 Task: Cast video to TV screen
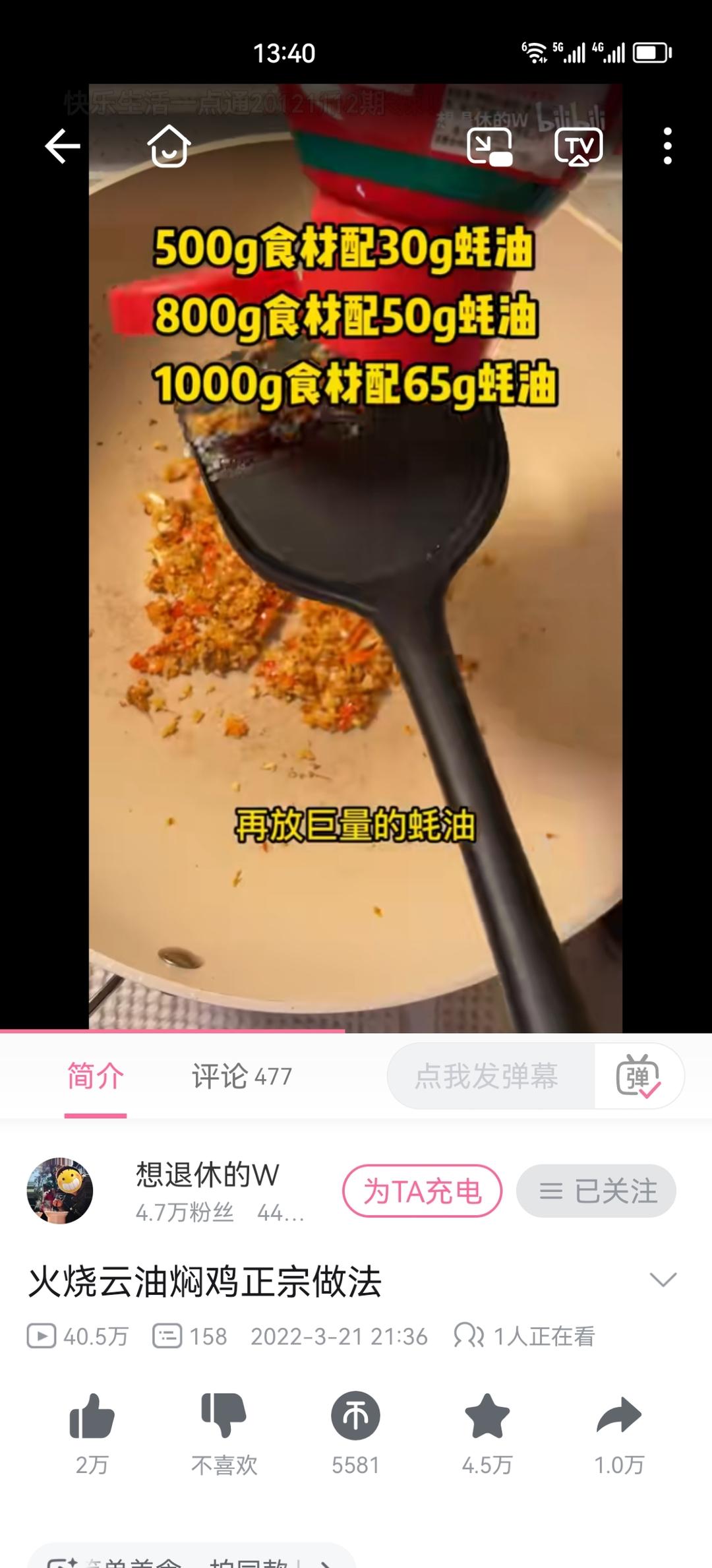tap(579, 146)
